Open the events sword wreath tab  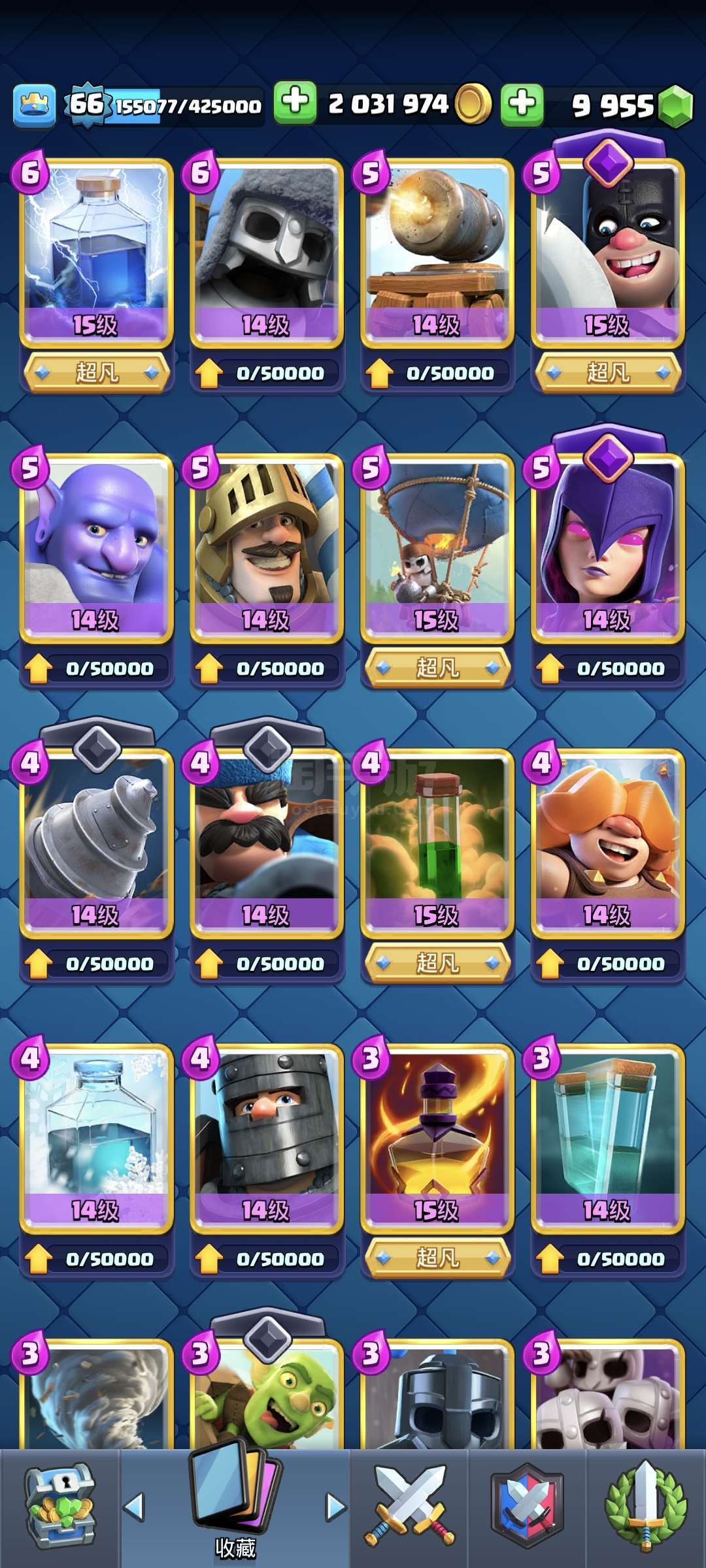pos(646,1507)
